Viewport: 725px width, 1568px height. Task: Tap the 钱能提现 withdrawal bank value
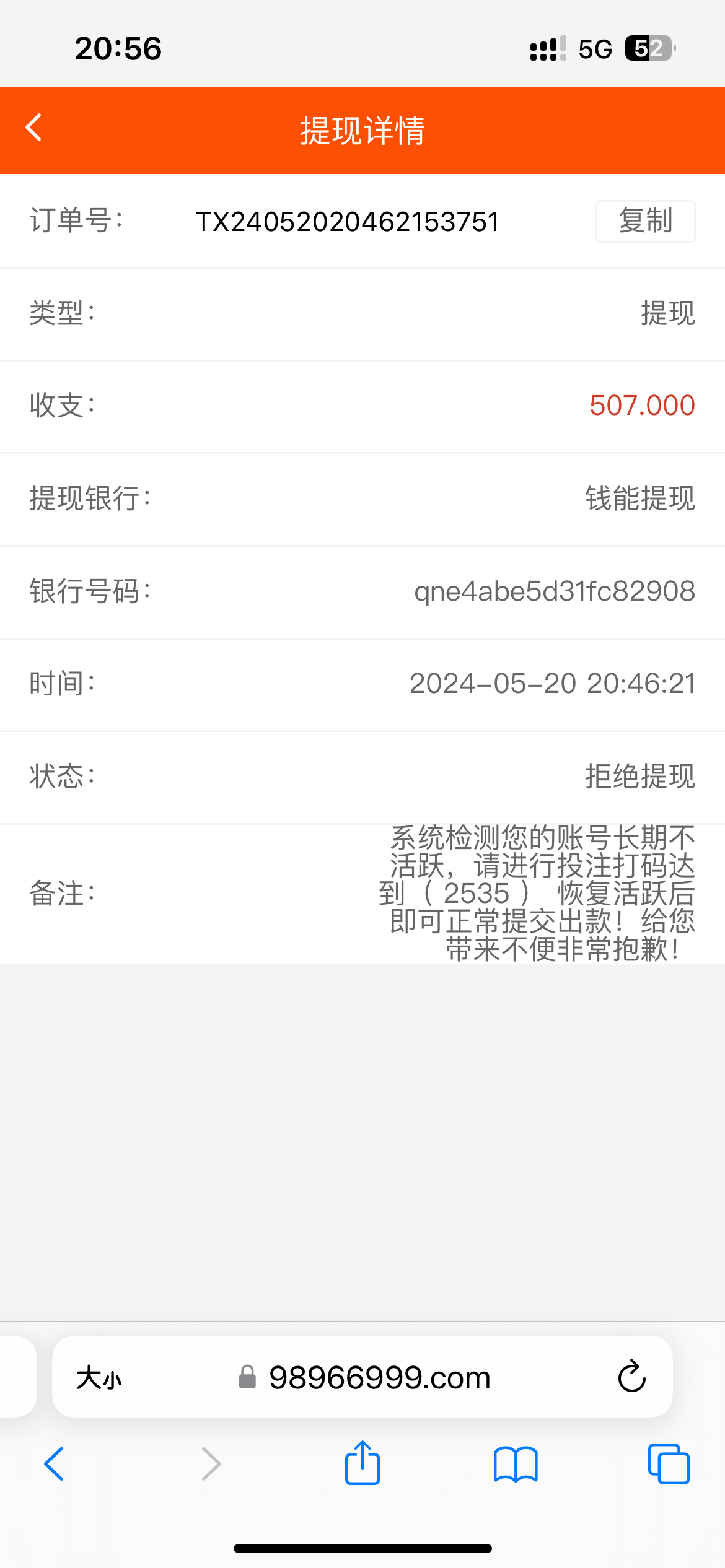(639, 499)
